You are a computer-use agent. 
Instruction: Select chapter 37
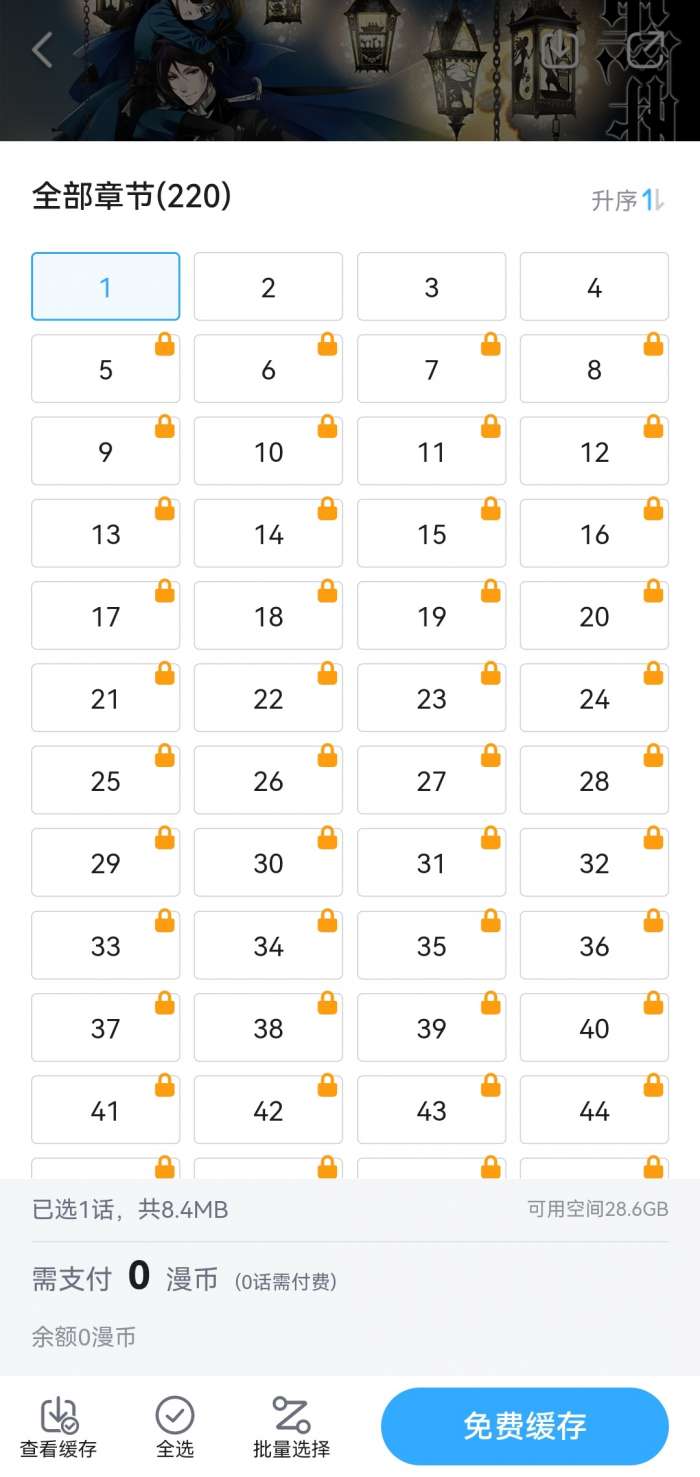[x=106, y=1028]
